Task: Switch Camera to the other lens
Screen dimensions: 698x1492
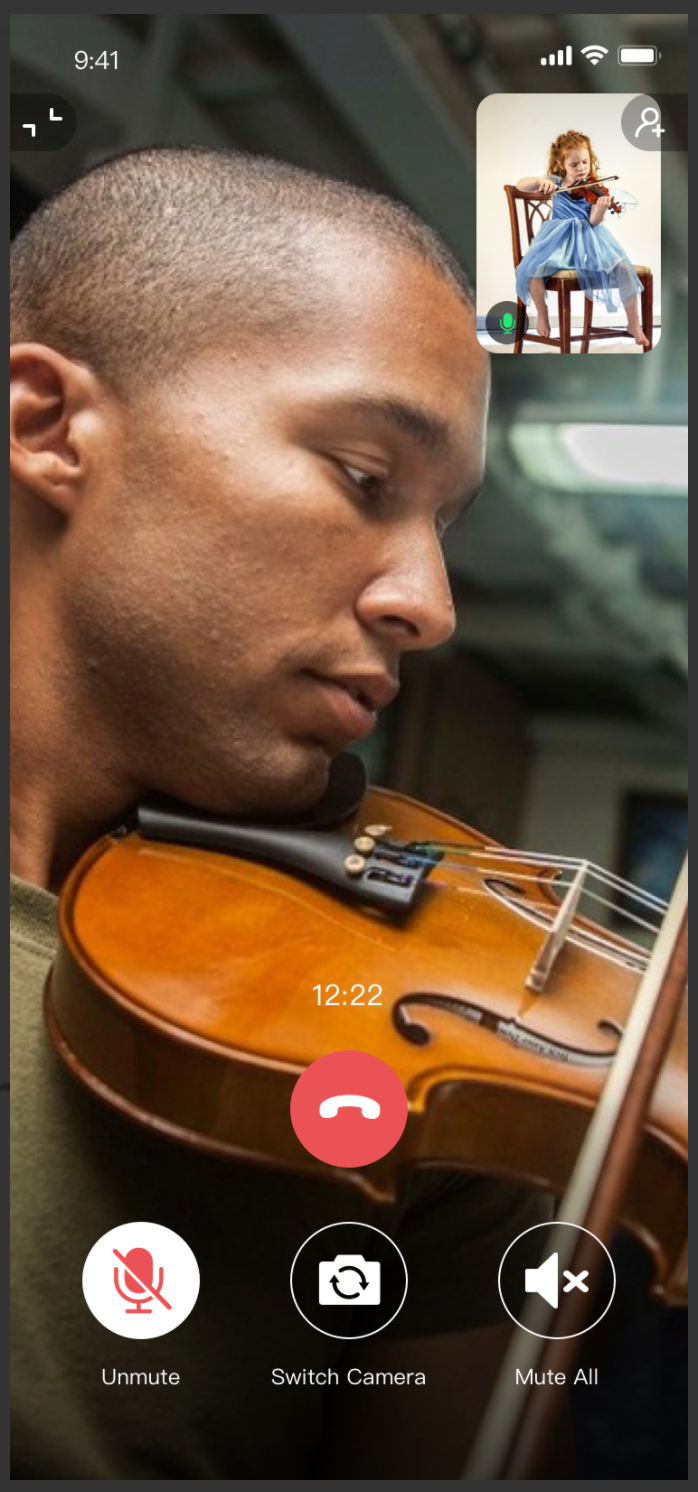Action: (348, 1280)
